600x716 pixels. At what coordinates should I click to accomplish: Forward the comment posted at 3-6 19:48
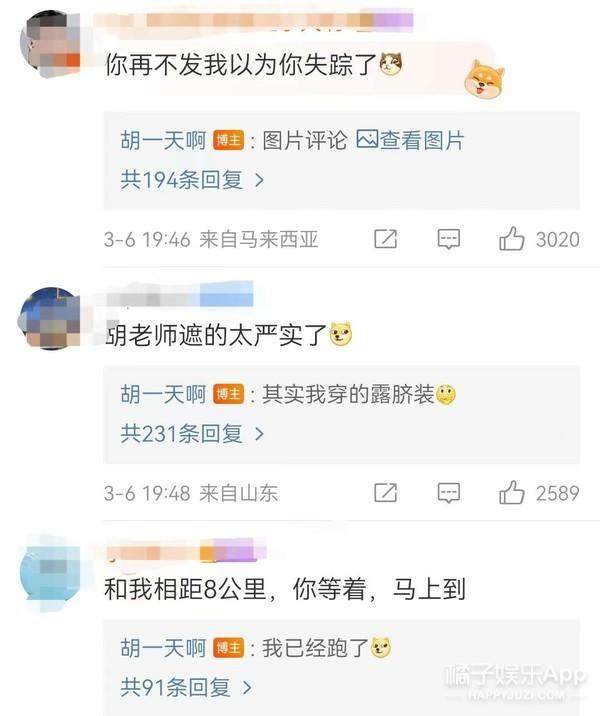pos(385,493)
